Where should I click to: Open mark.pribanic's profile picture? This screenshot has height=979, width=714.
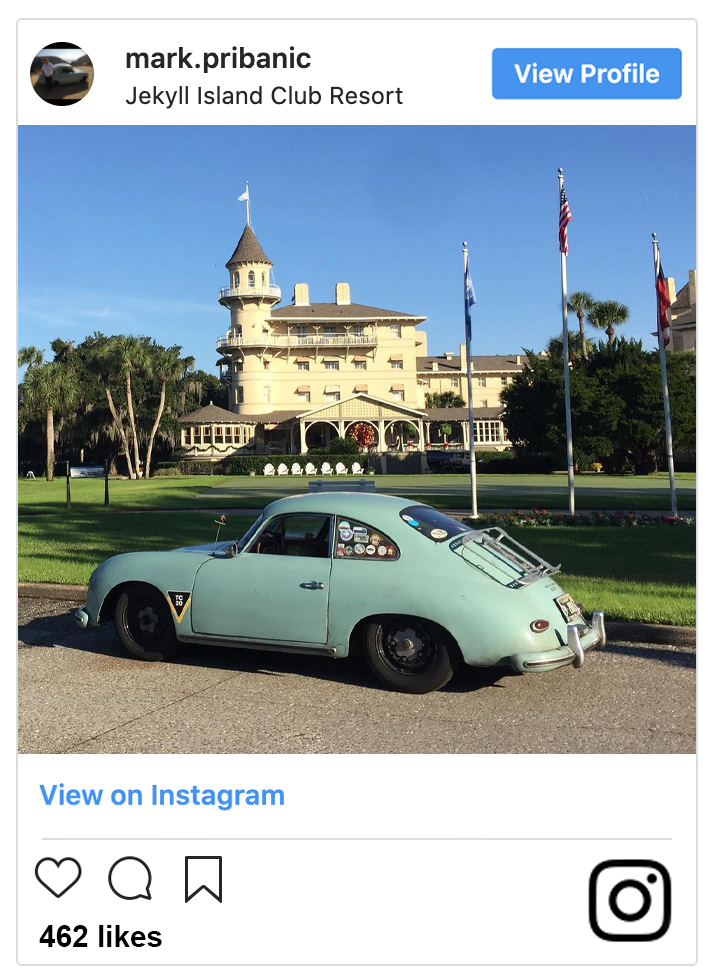pos(62,74)
